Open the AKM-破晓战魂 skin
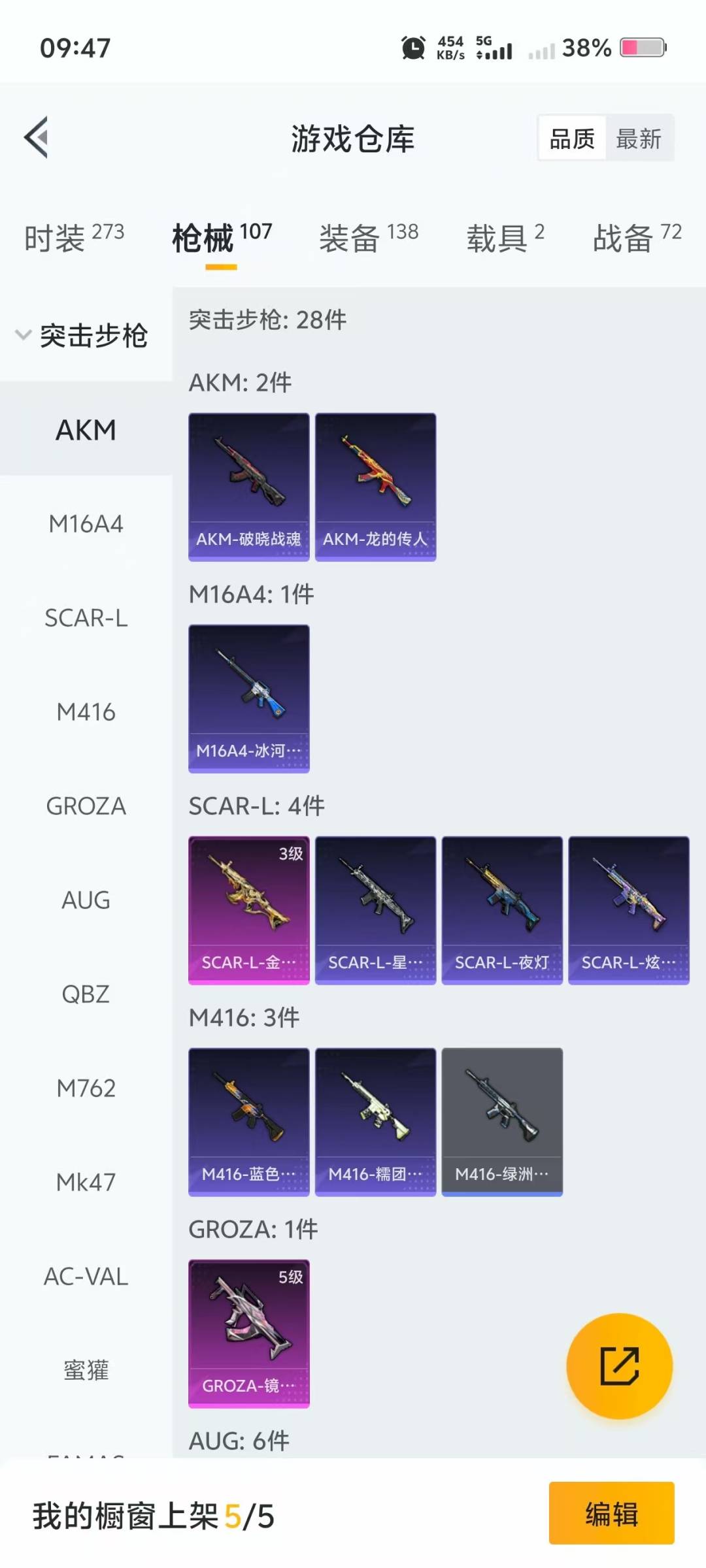706x1568 pixels. point(248,487)
